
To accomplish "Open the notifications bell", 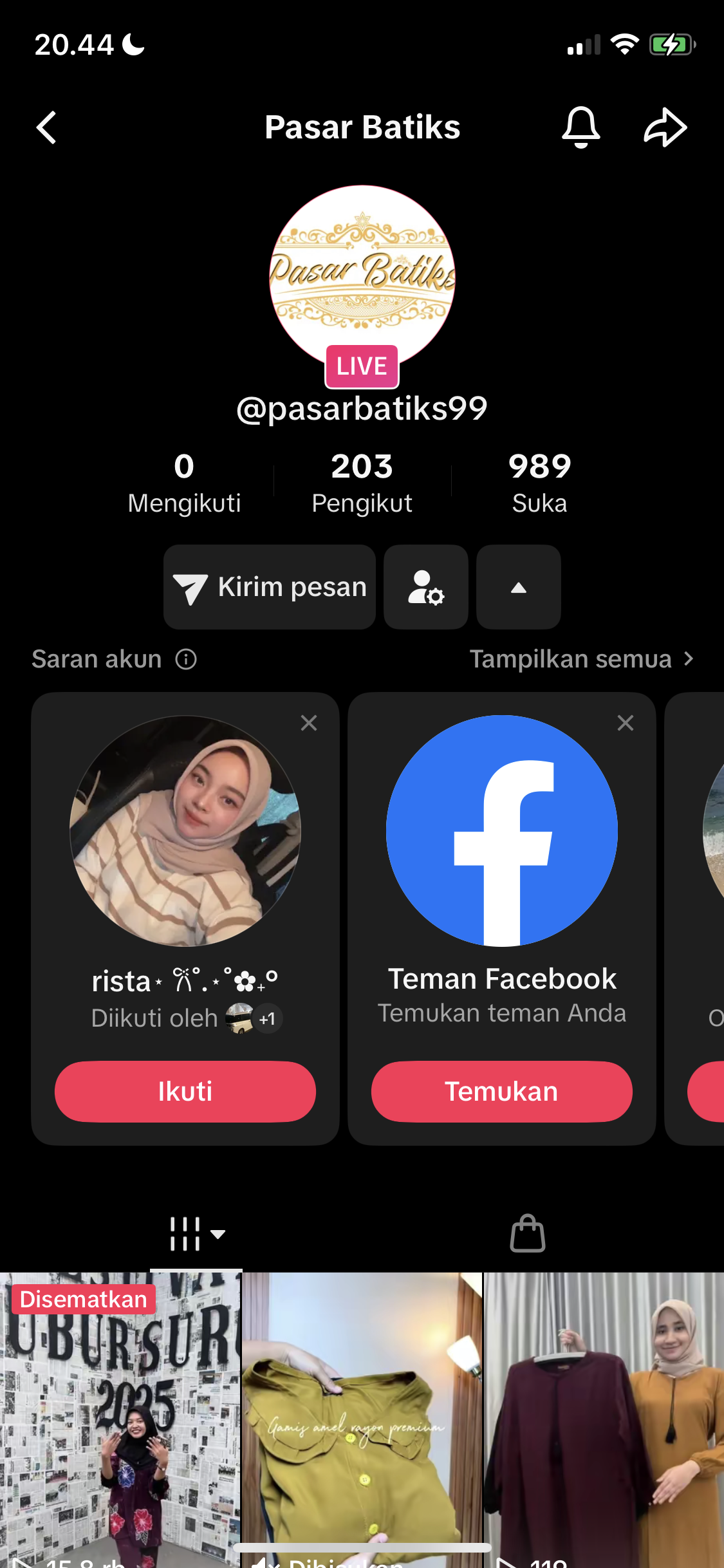I will [x=580, y=127].
